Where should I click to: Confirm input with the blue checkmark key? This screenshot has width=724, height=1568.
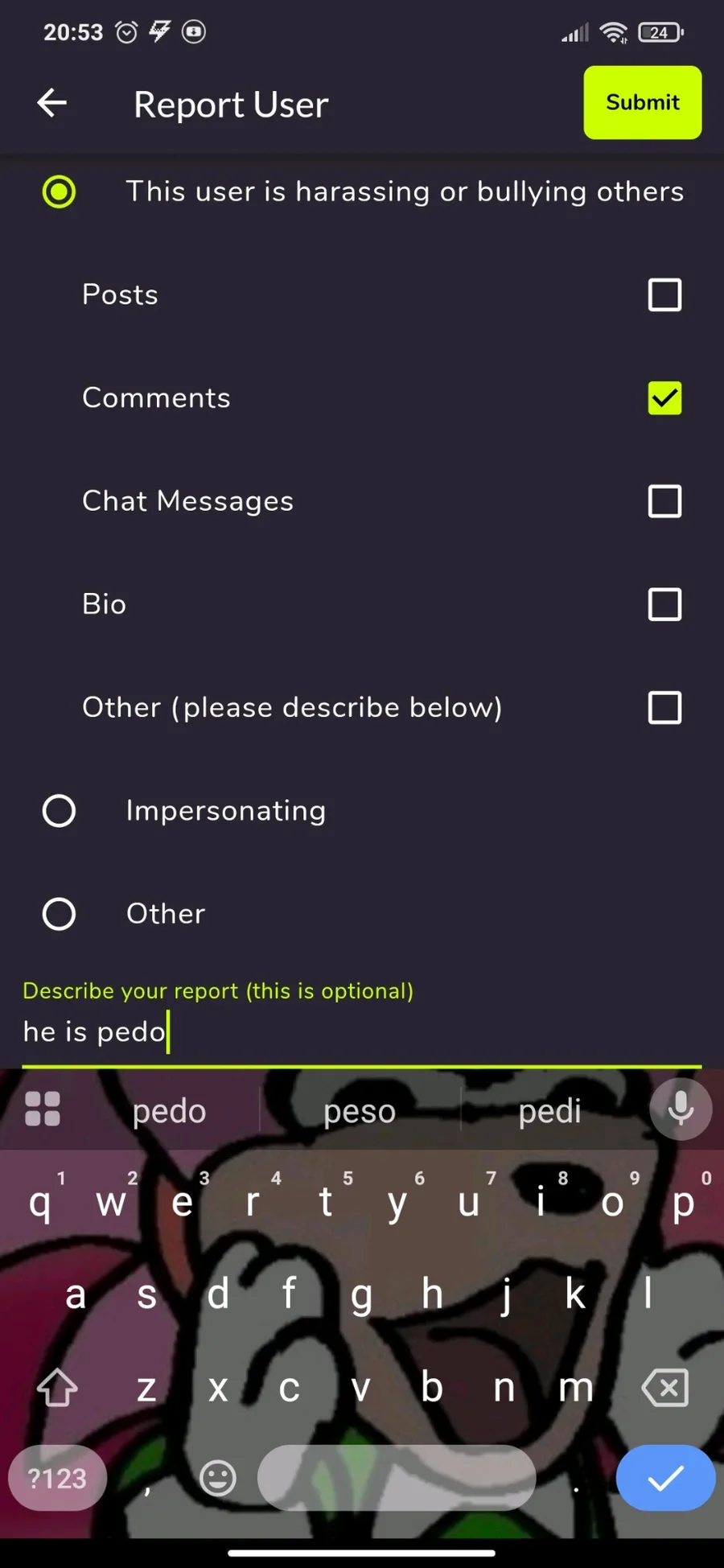665,1478
